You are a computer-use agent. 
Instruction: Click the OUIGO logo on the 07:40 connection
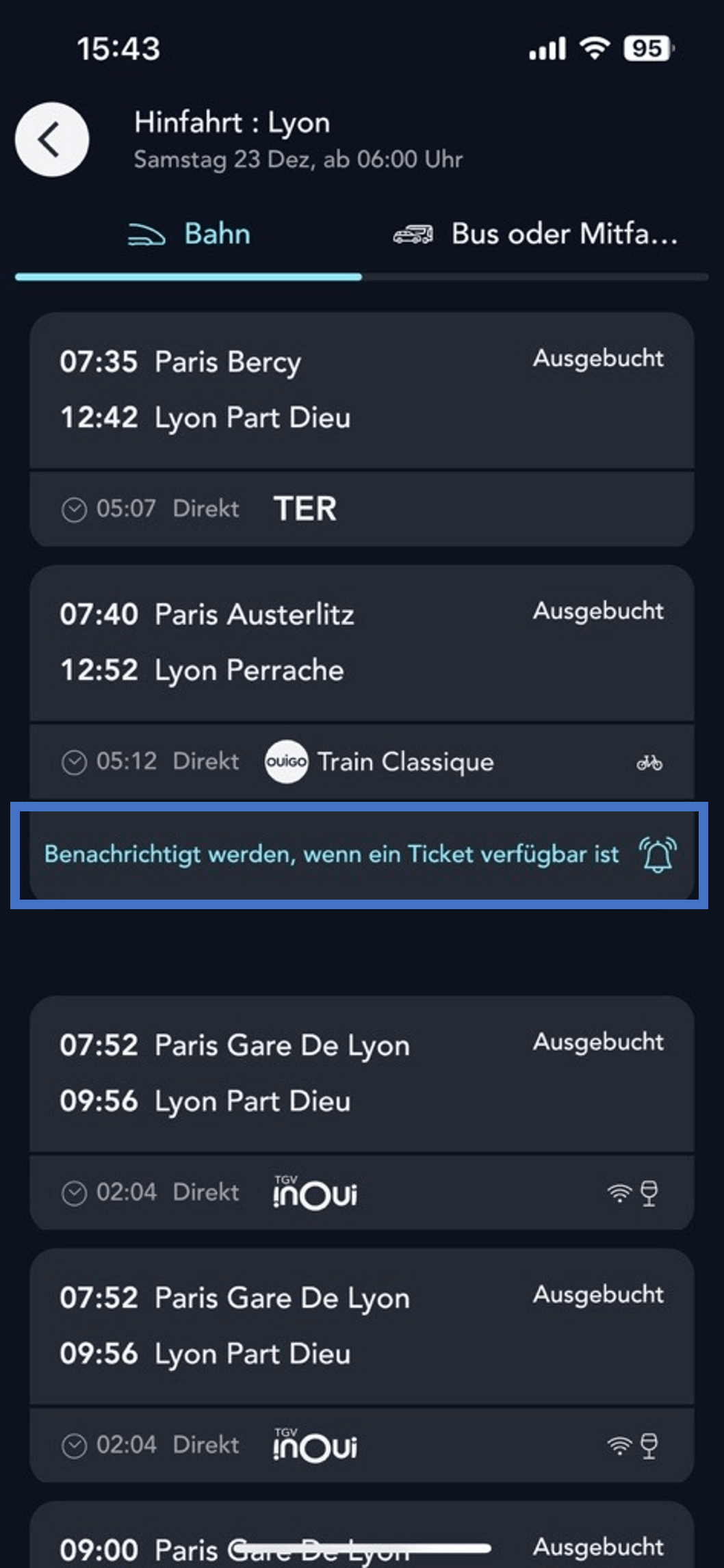click(x=286, y=761)
